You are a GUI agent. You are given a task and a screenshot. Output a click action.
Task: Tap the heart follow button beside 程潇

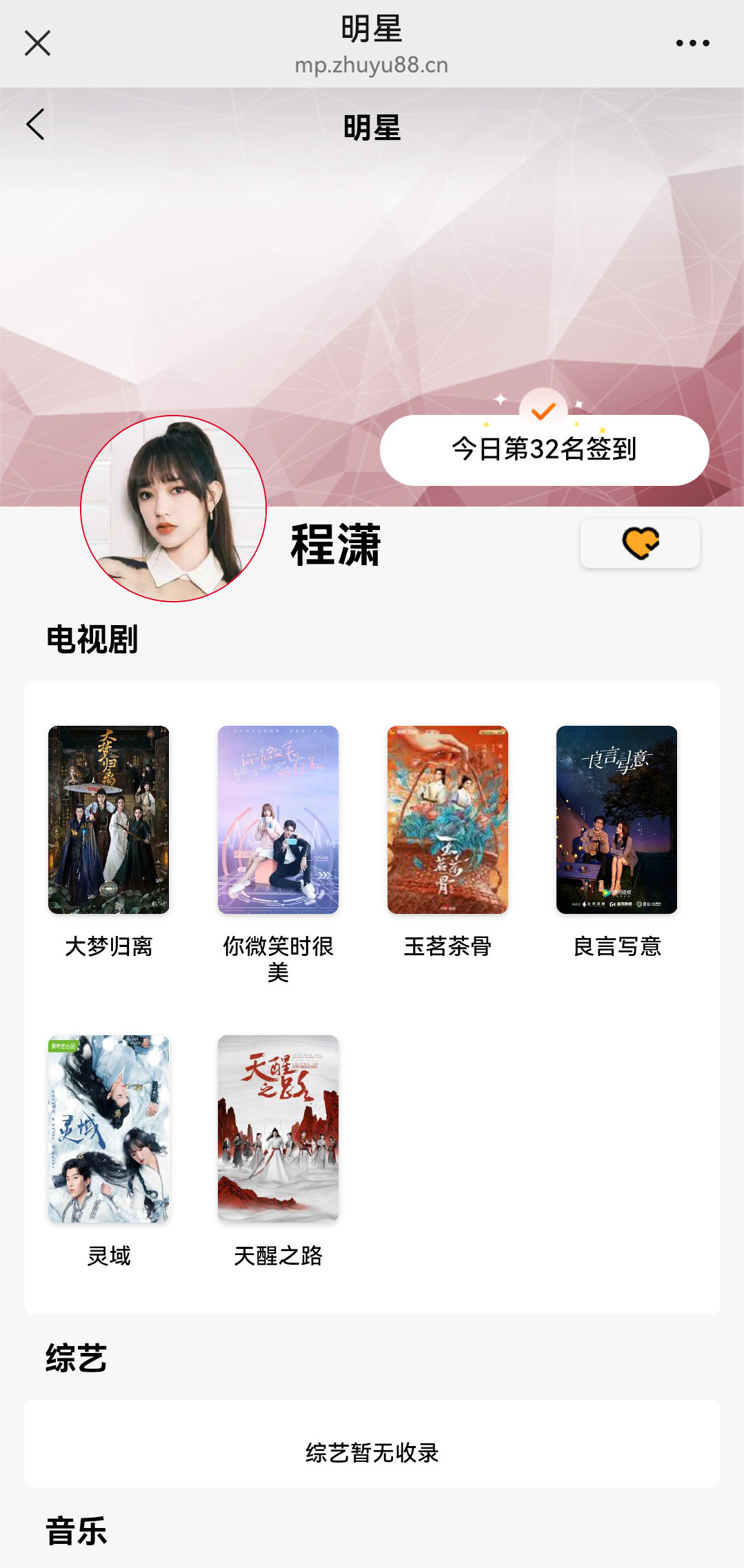(x=640, y=543)
